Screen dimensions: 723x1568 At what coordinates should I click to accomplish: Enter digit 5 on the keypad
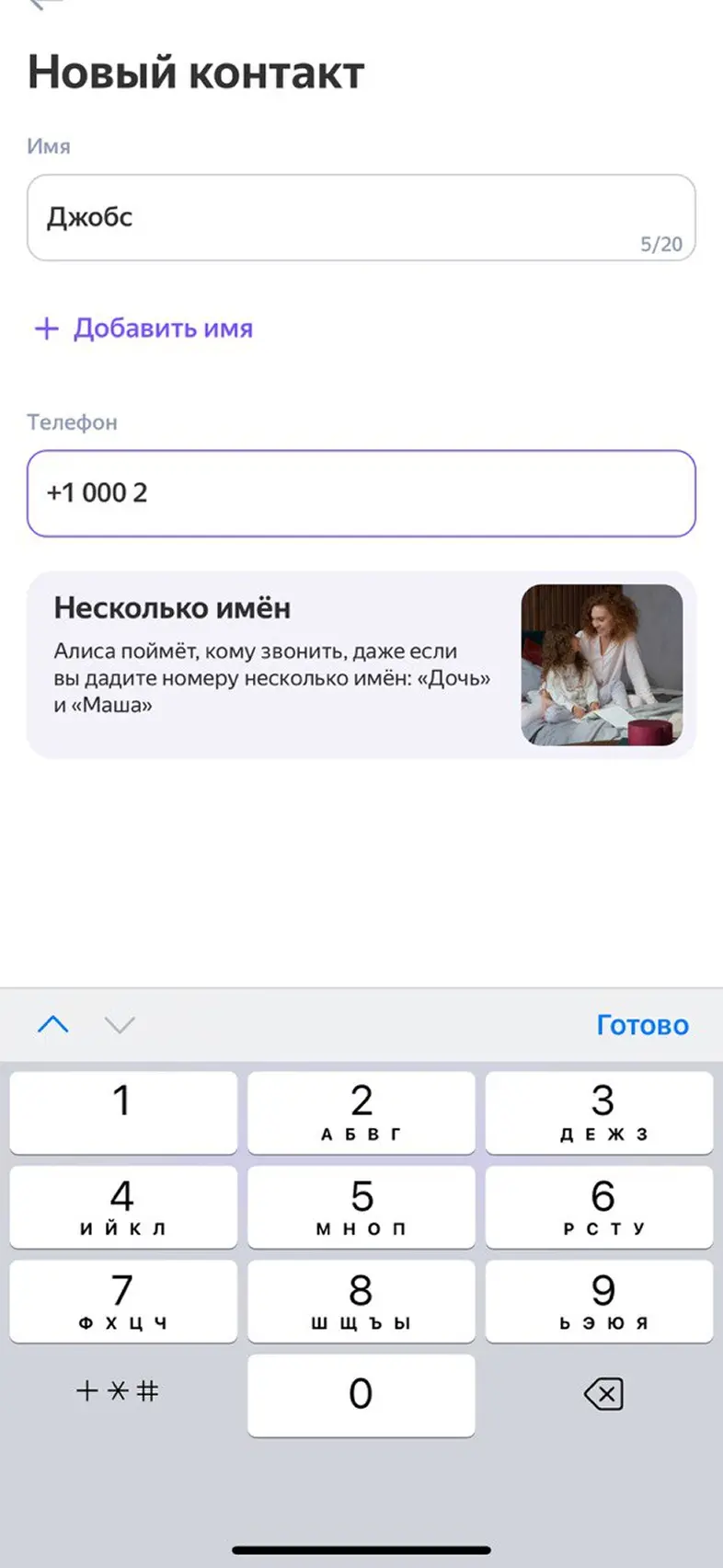[361, 1206]
